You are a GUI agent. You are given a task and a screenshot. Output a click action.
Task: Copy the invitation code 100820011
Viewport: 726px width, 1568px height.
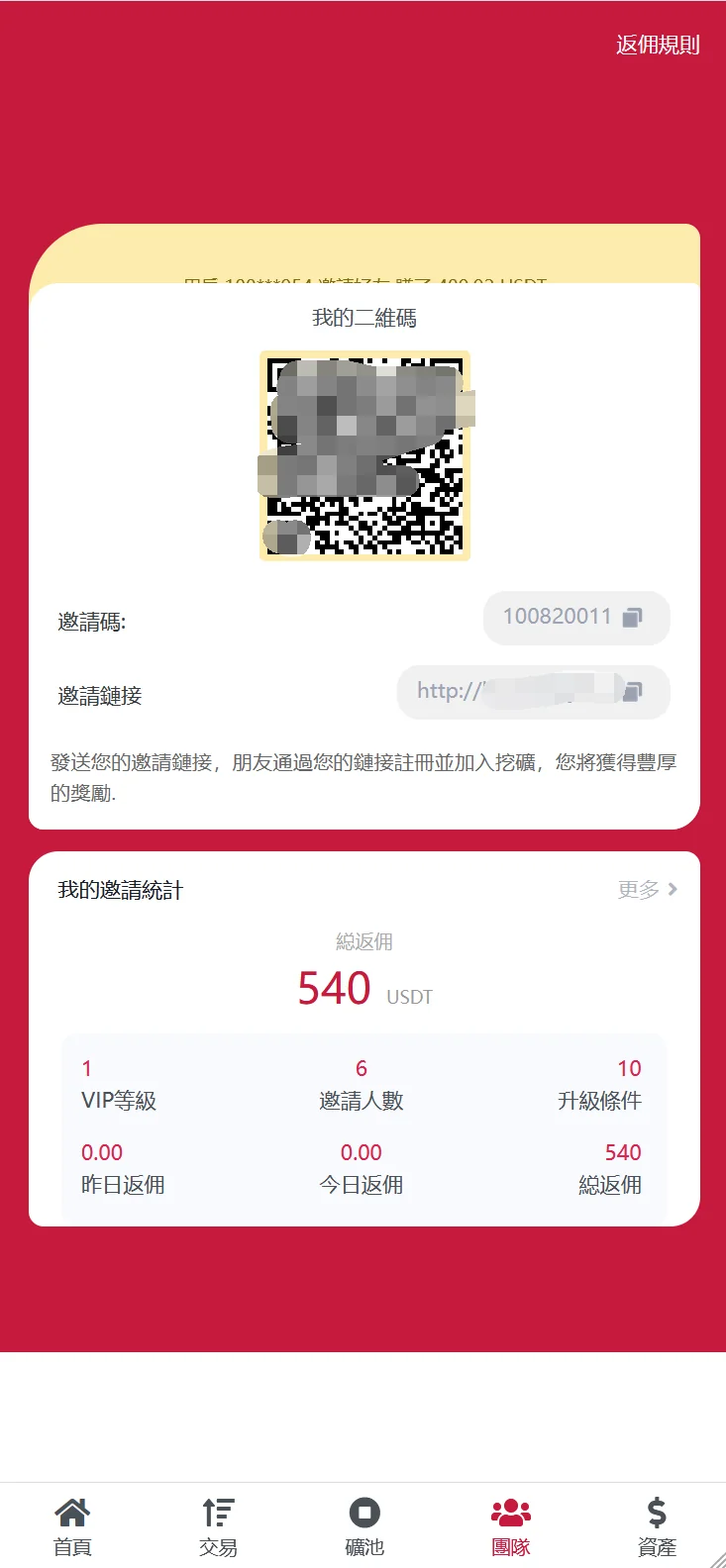point(632,618)
